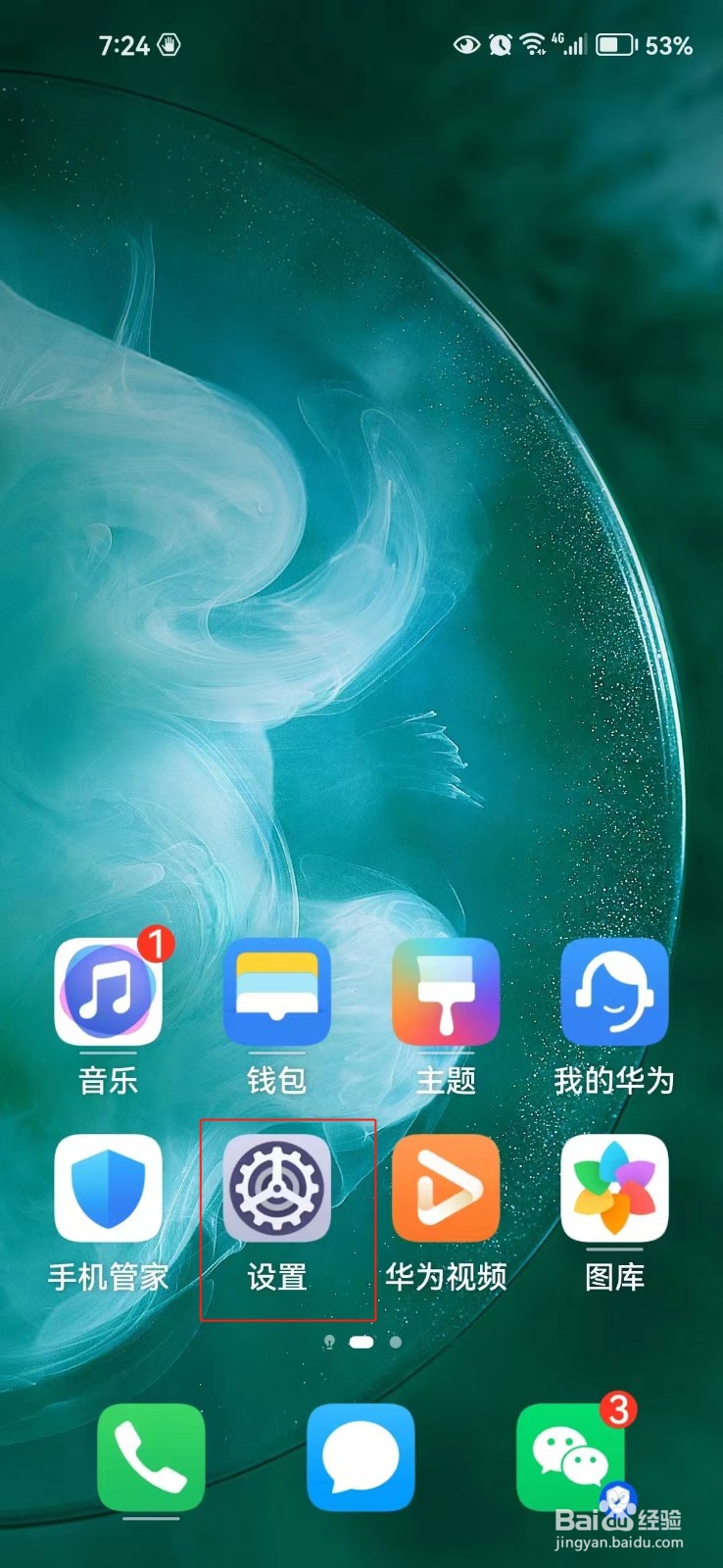The height and width of the screenshot is (1568, 723).
Task: Tap the clock showing 7:24
Action: (123, 45)
